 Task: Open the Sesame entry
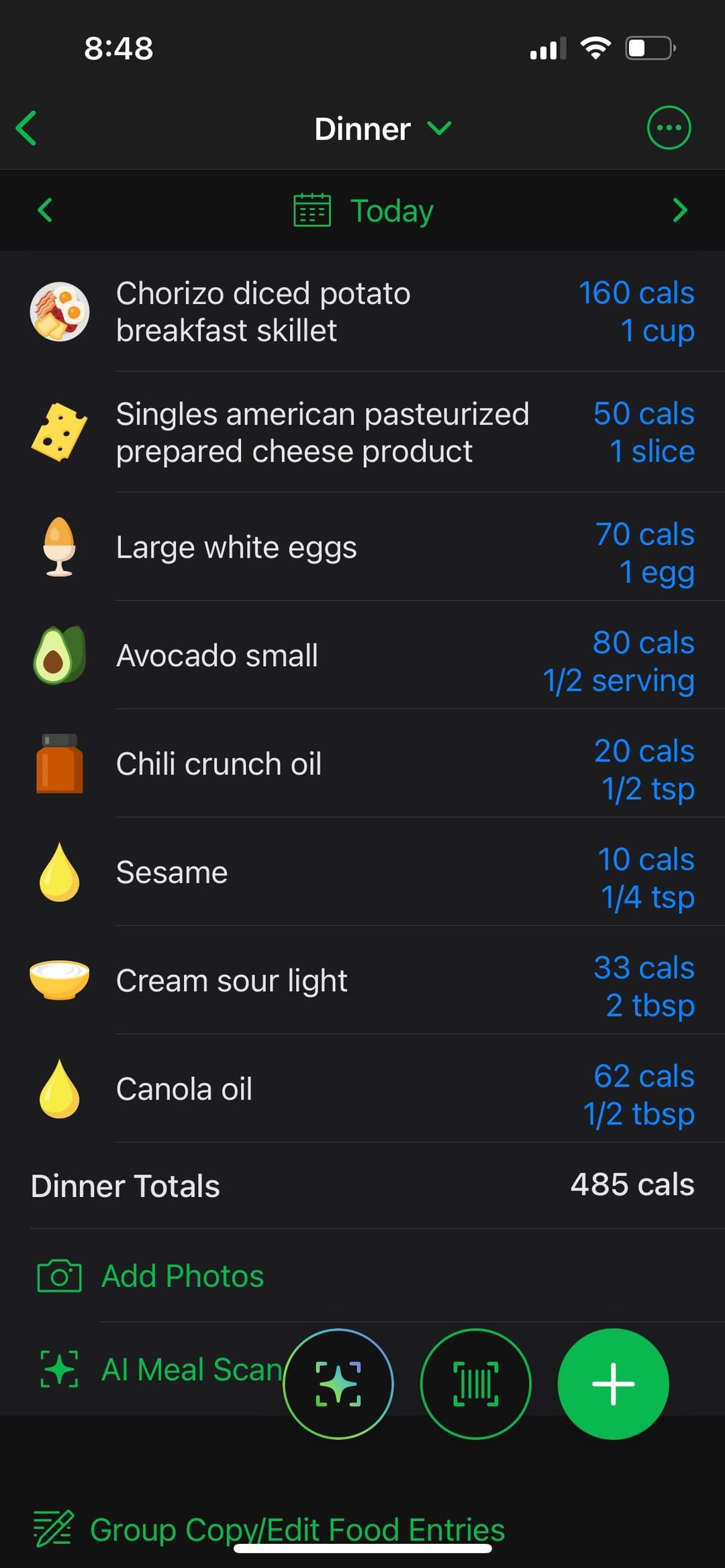pyautogui.click(x=362, y=872)
